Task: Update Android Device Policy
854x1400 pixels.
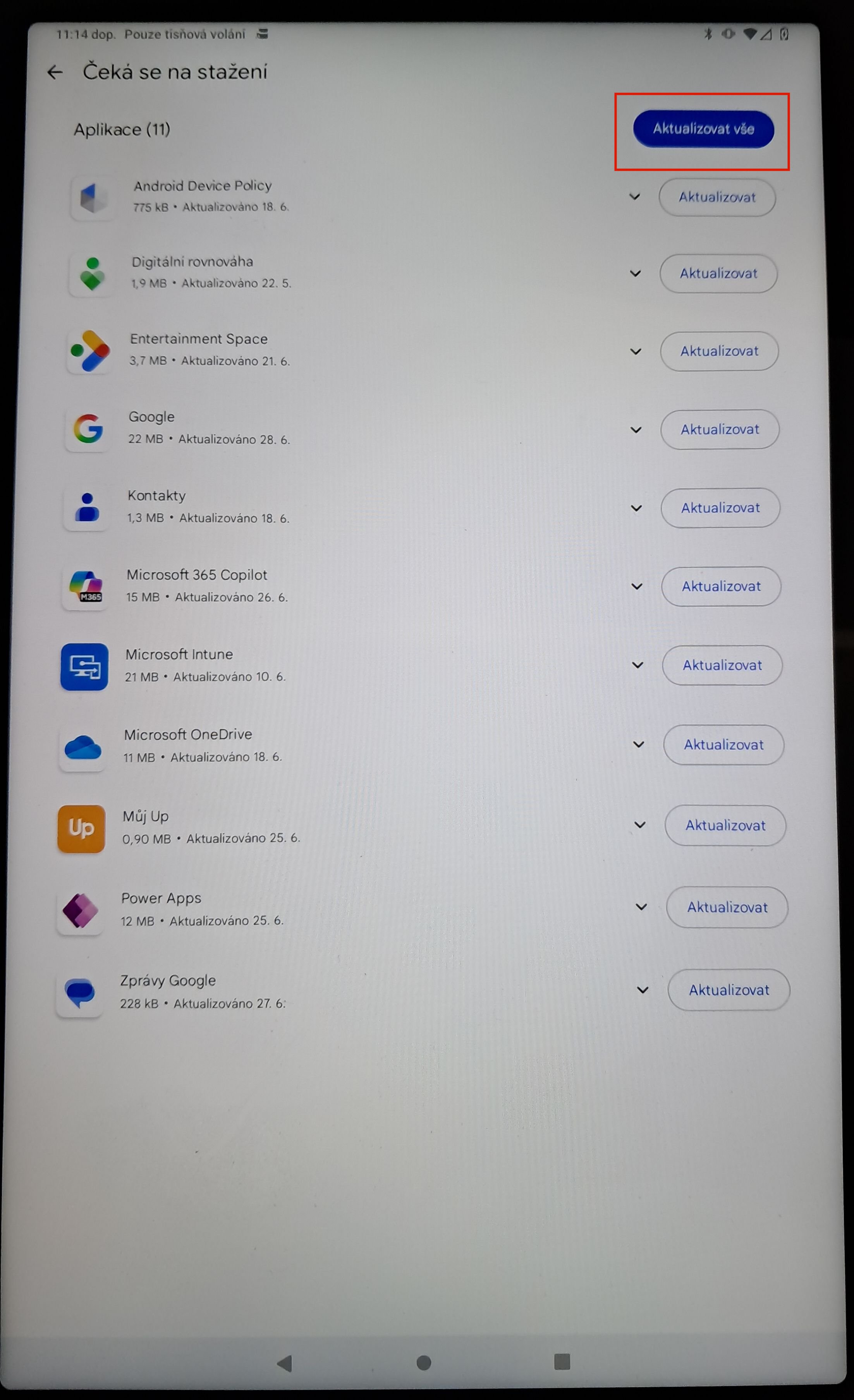Action: (x=717, y=197)
